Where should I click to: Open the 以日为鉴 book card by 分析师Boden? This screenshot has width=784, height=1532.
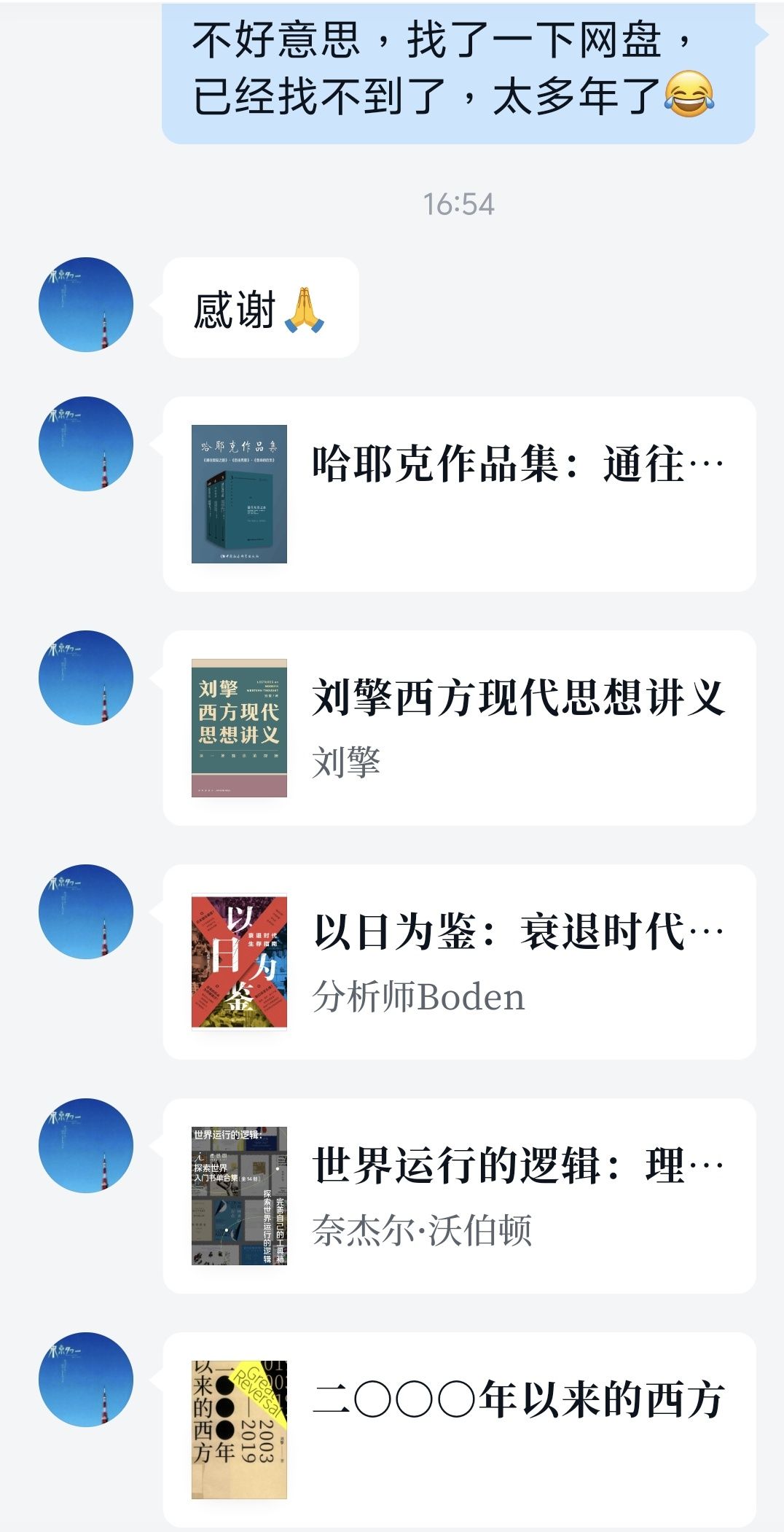[459, 962]
